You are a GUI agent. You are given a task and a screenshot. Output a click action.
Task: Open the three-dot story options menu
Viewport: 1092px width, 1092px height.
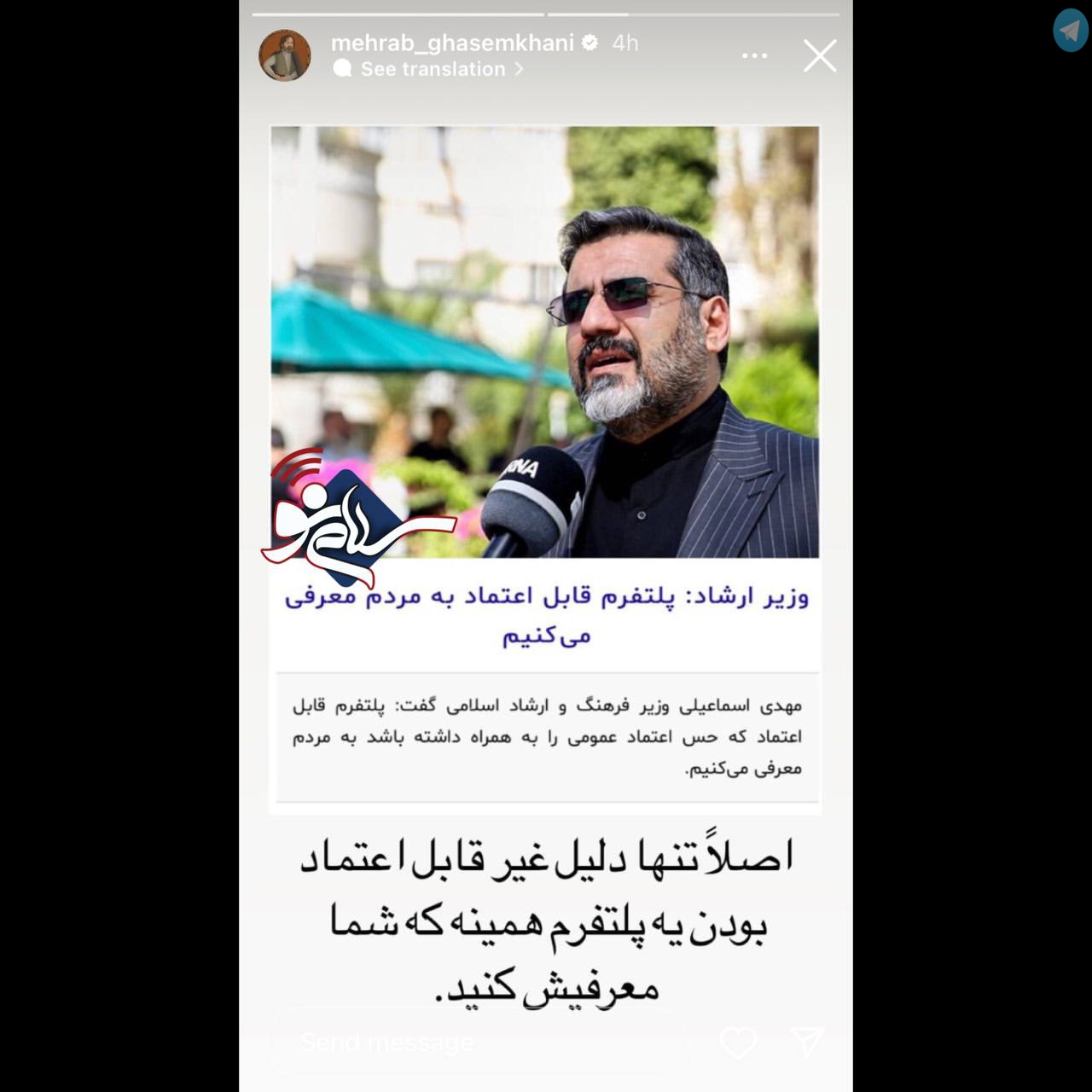pos(754,56)
